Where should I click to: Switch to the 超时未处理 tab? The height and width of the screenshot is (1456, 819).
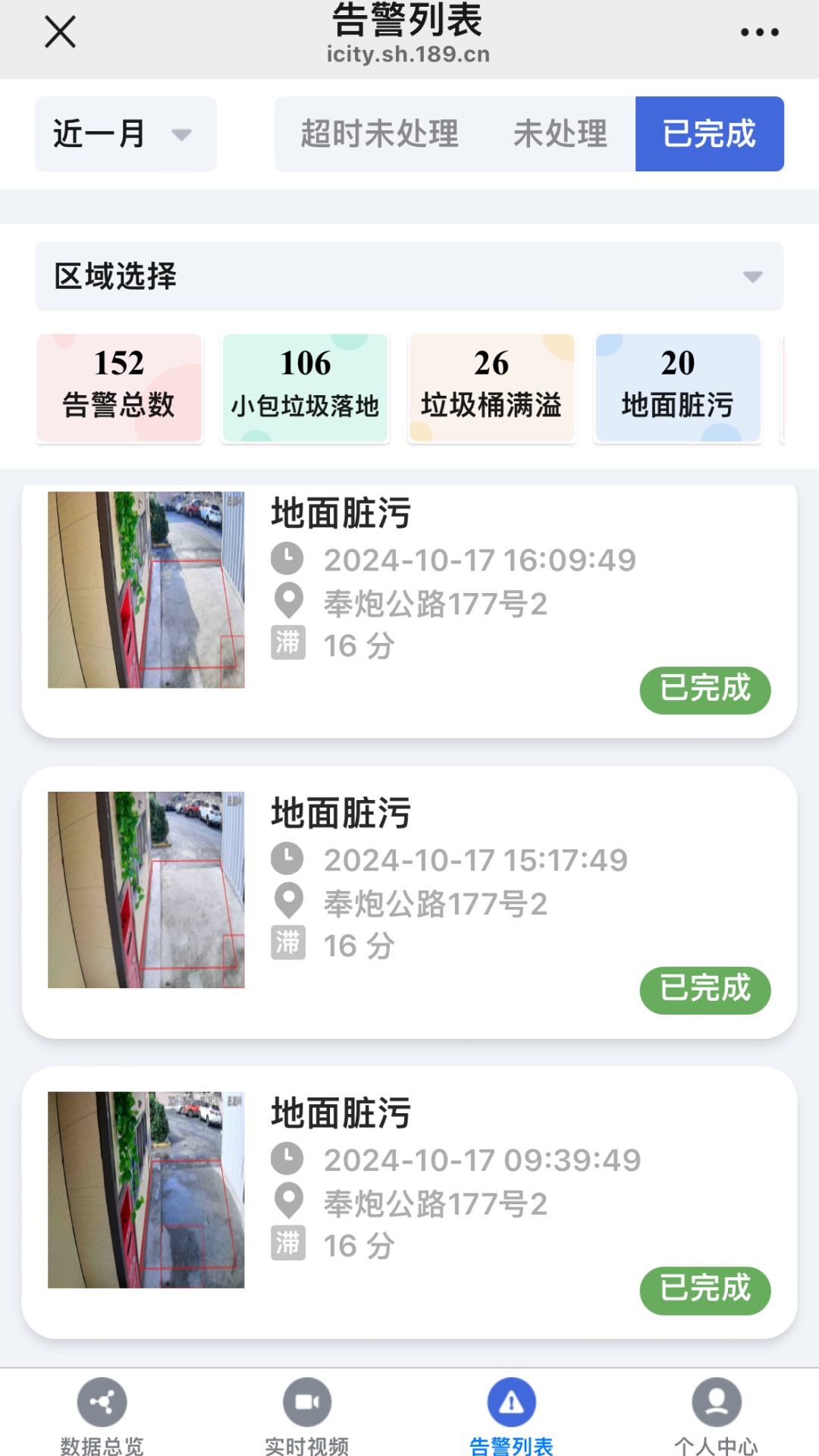point(380,134)
